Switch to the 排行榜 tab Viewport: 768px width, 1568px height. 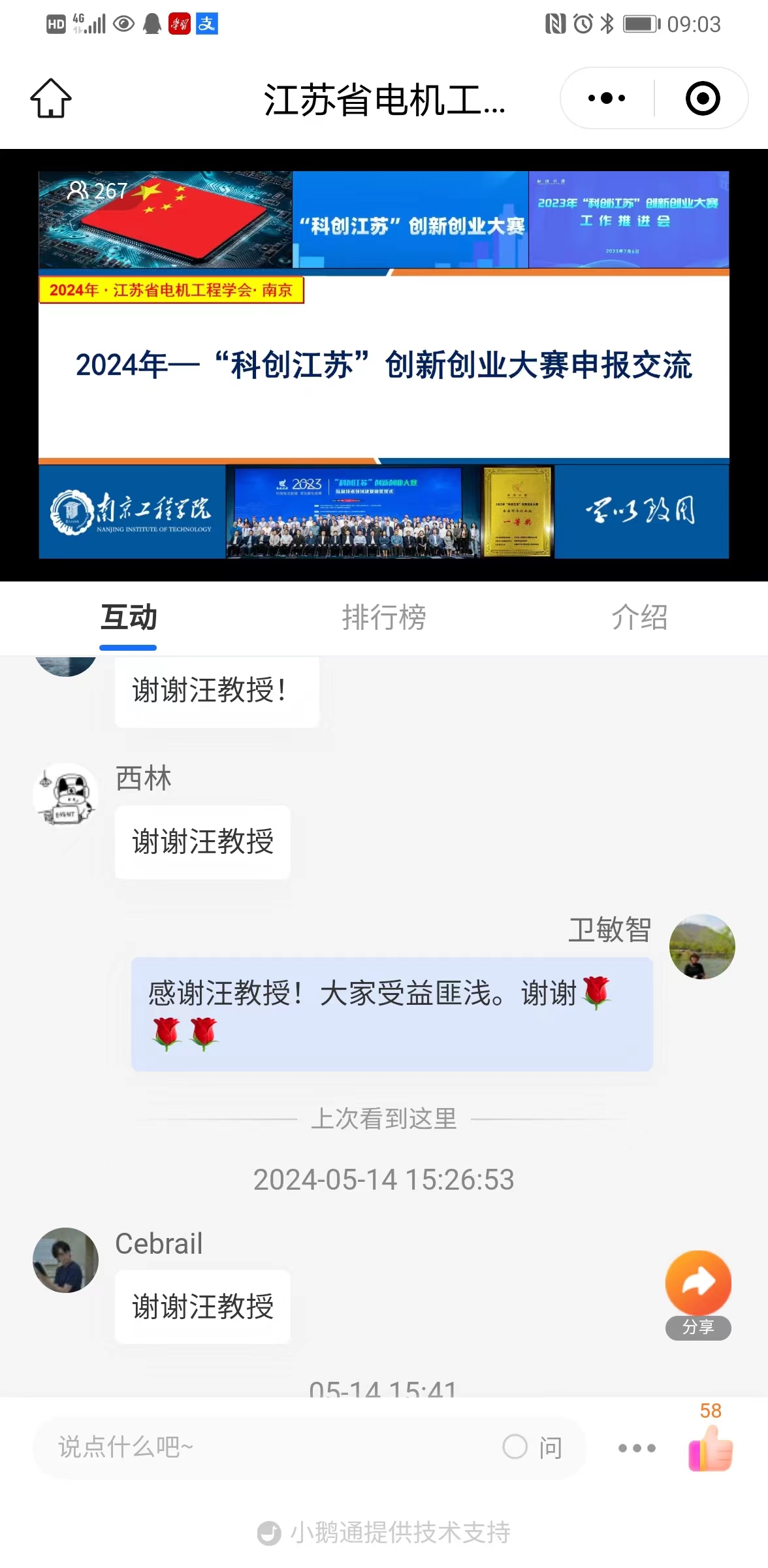384,617
